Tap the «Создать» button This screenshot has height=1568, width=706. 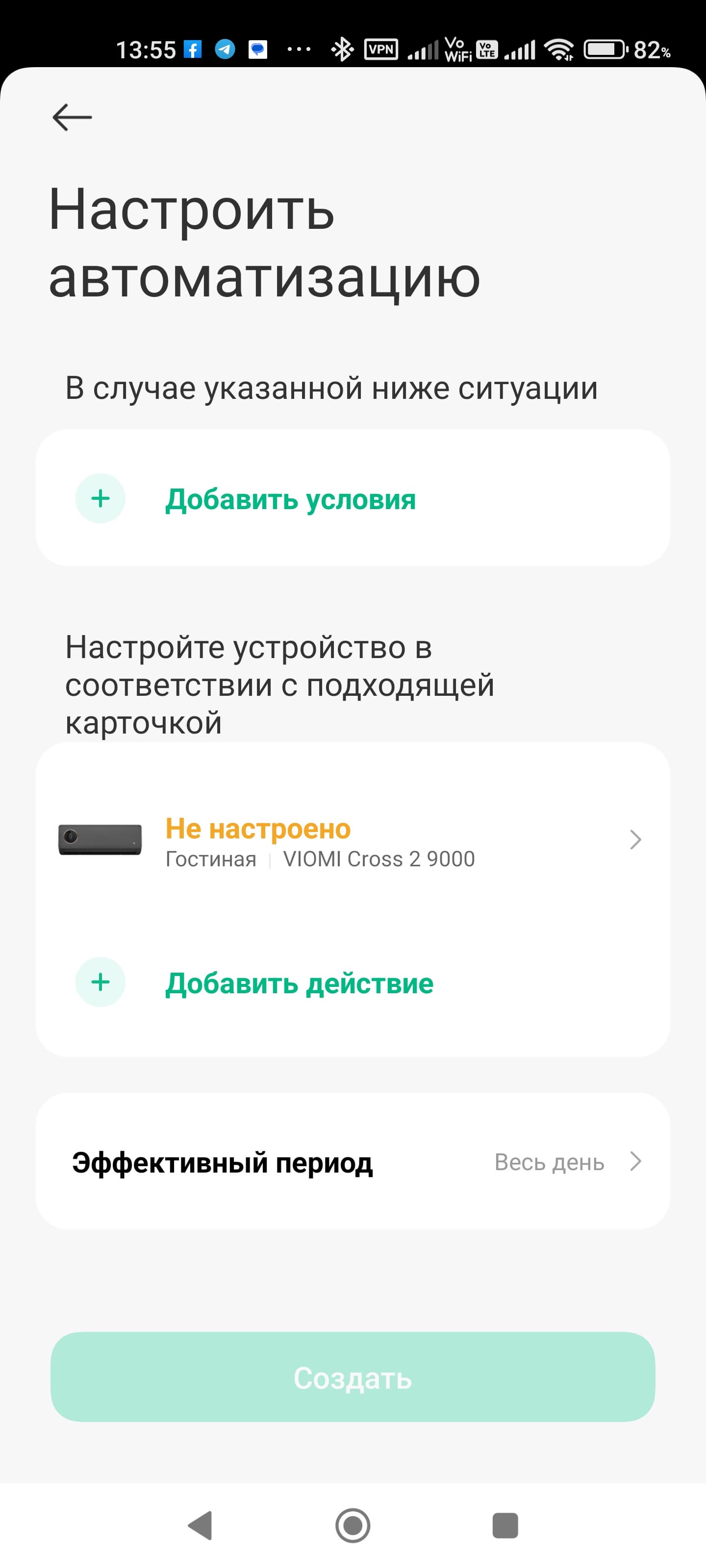[x=352, y=1377]
